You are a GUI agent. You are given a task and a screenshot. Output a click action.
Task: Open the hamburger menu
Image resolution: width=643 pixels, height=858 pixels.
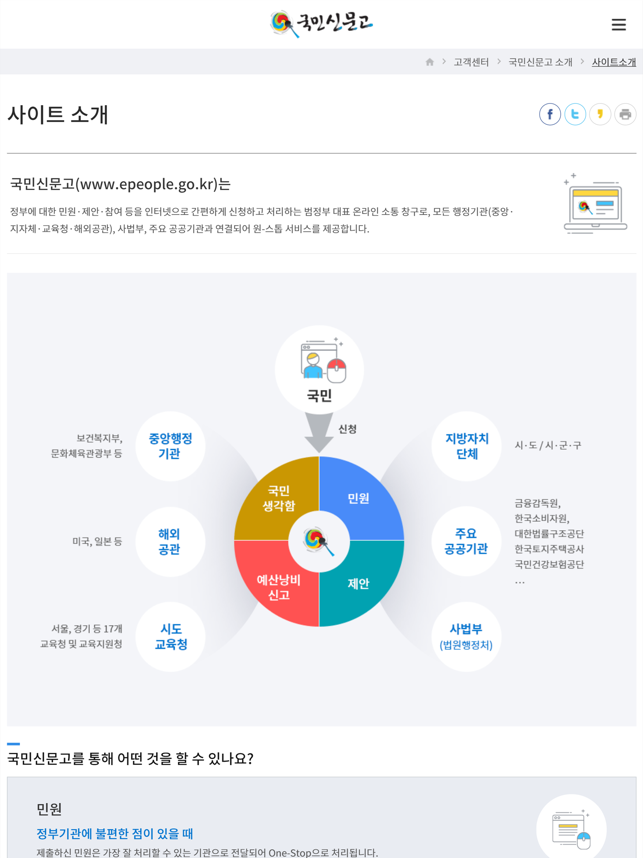(x=619, y=24)
